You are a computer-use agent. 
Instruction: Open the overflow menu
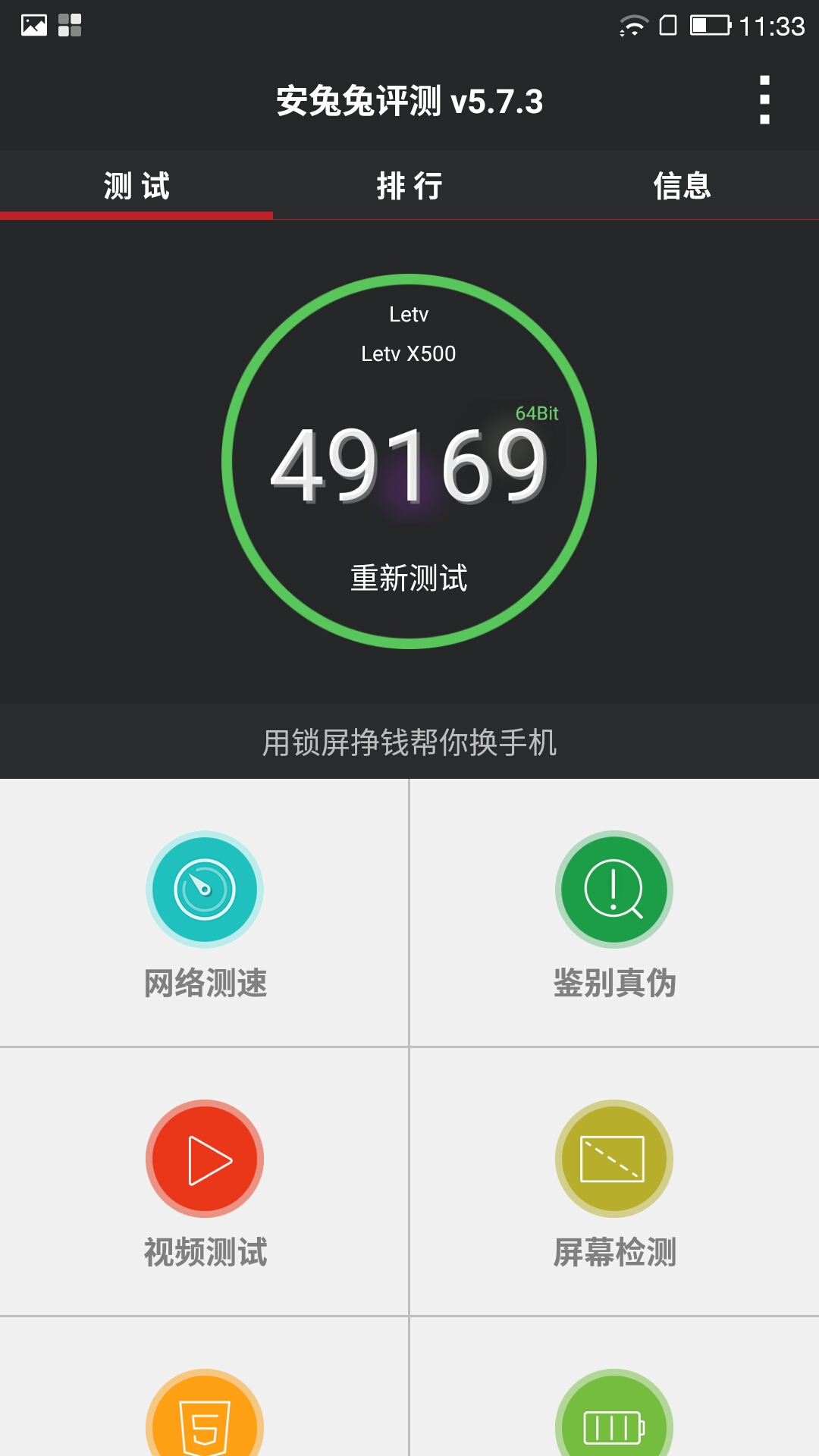tap(764, 99)
